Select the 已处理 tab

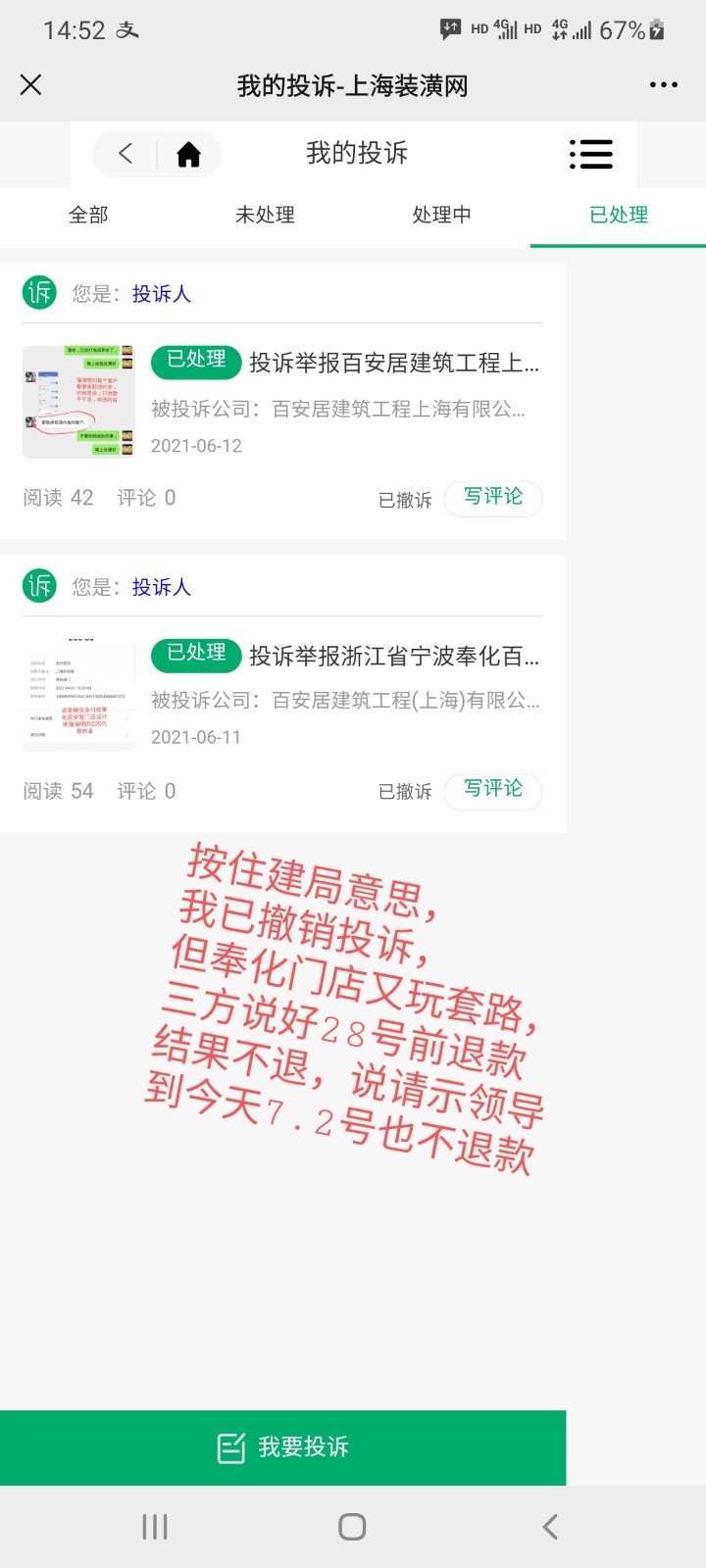tap(618, 216)
